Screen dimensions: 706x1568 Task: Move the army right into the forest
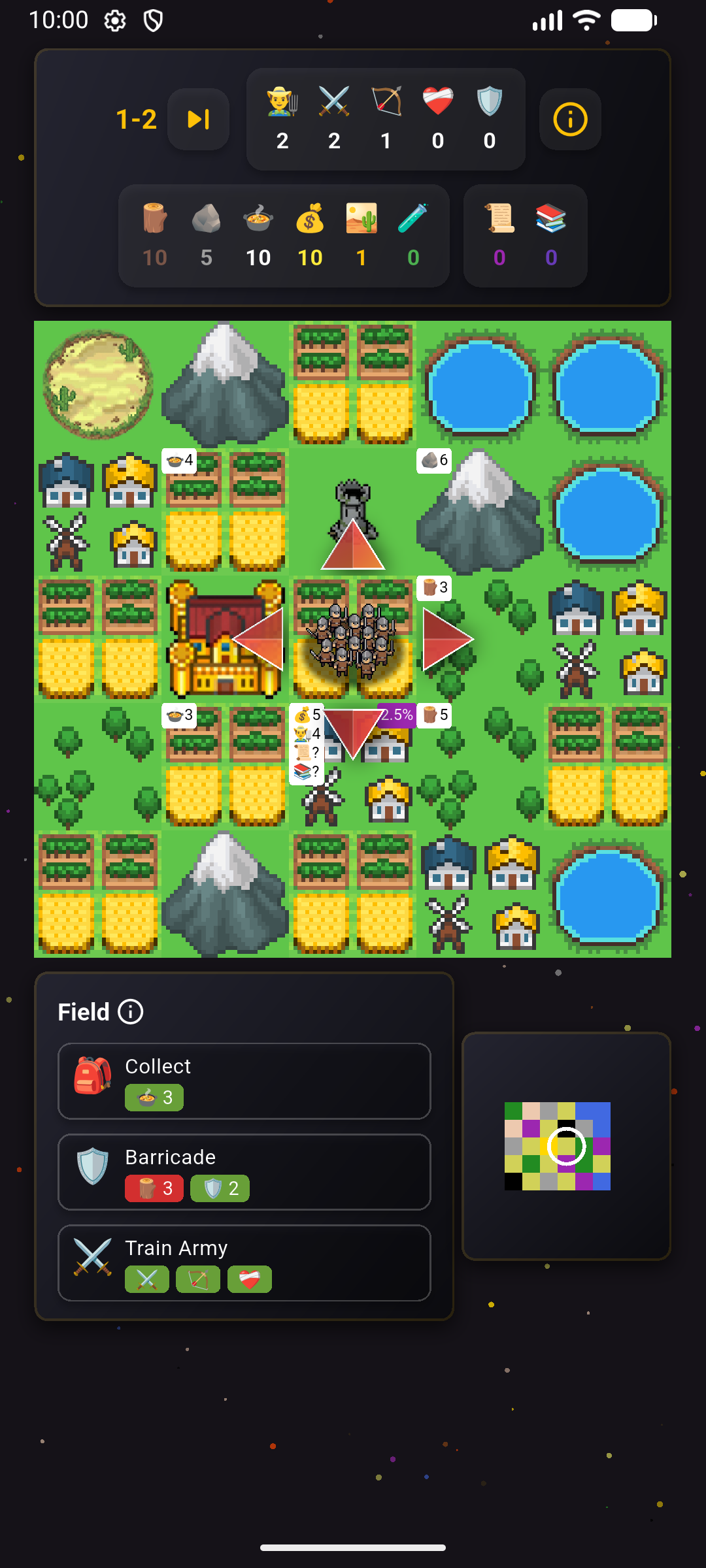(446, 639)
